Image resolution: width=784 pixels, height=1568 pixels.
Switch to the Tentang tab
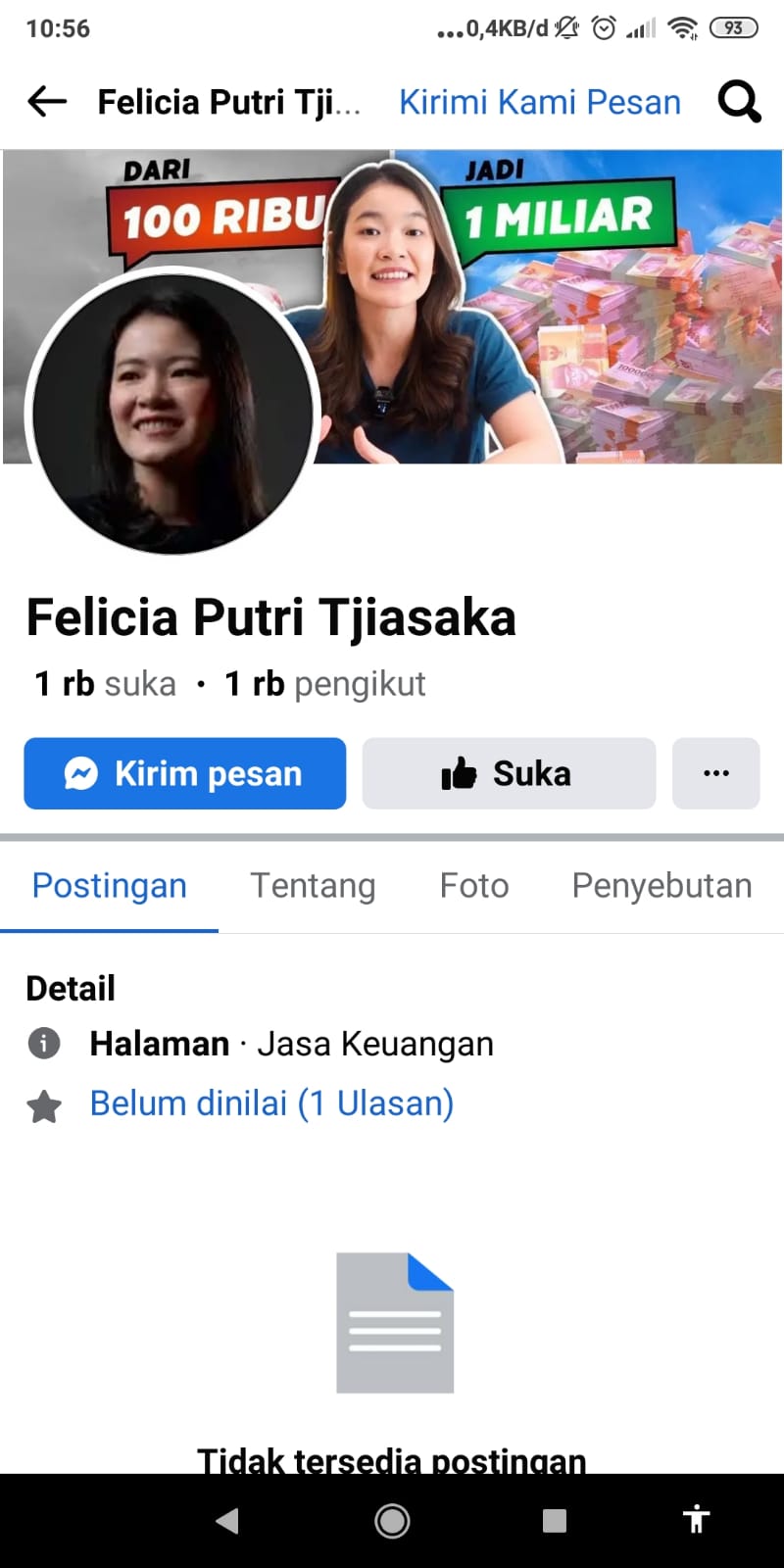313,886
